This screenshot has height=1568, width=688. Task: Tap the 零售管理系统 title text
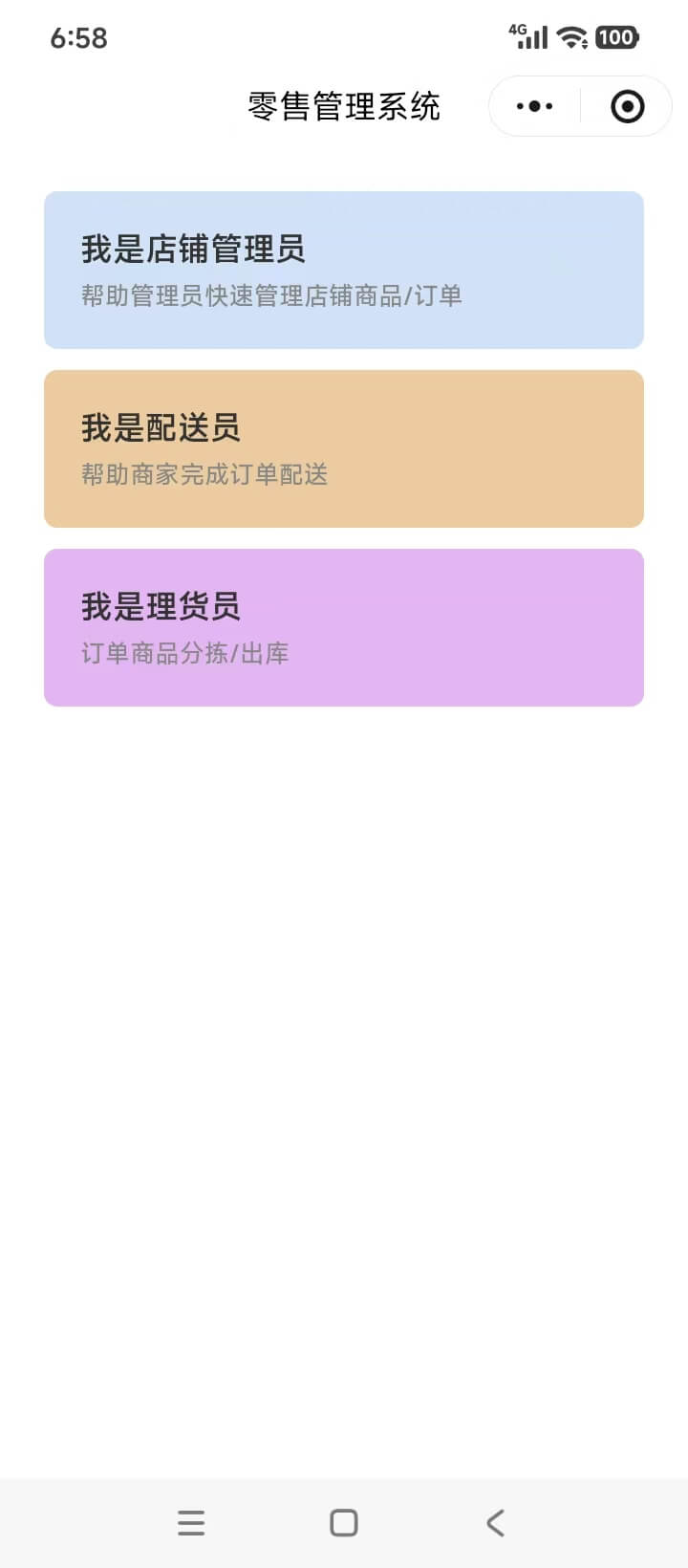coord(343,107)
